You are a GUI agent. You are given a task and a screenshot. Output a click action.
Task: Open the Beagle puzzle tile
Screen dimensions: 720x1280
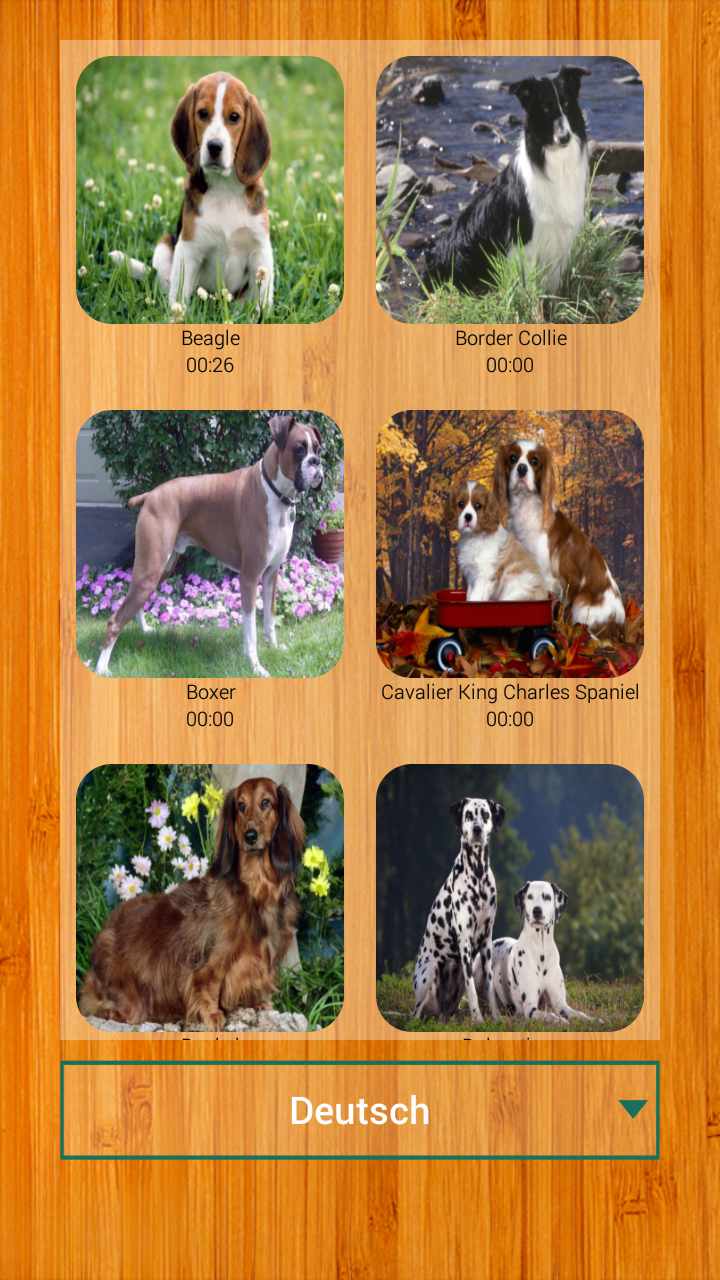[x=210, y=190]
